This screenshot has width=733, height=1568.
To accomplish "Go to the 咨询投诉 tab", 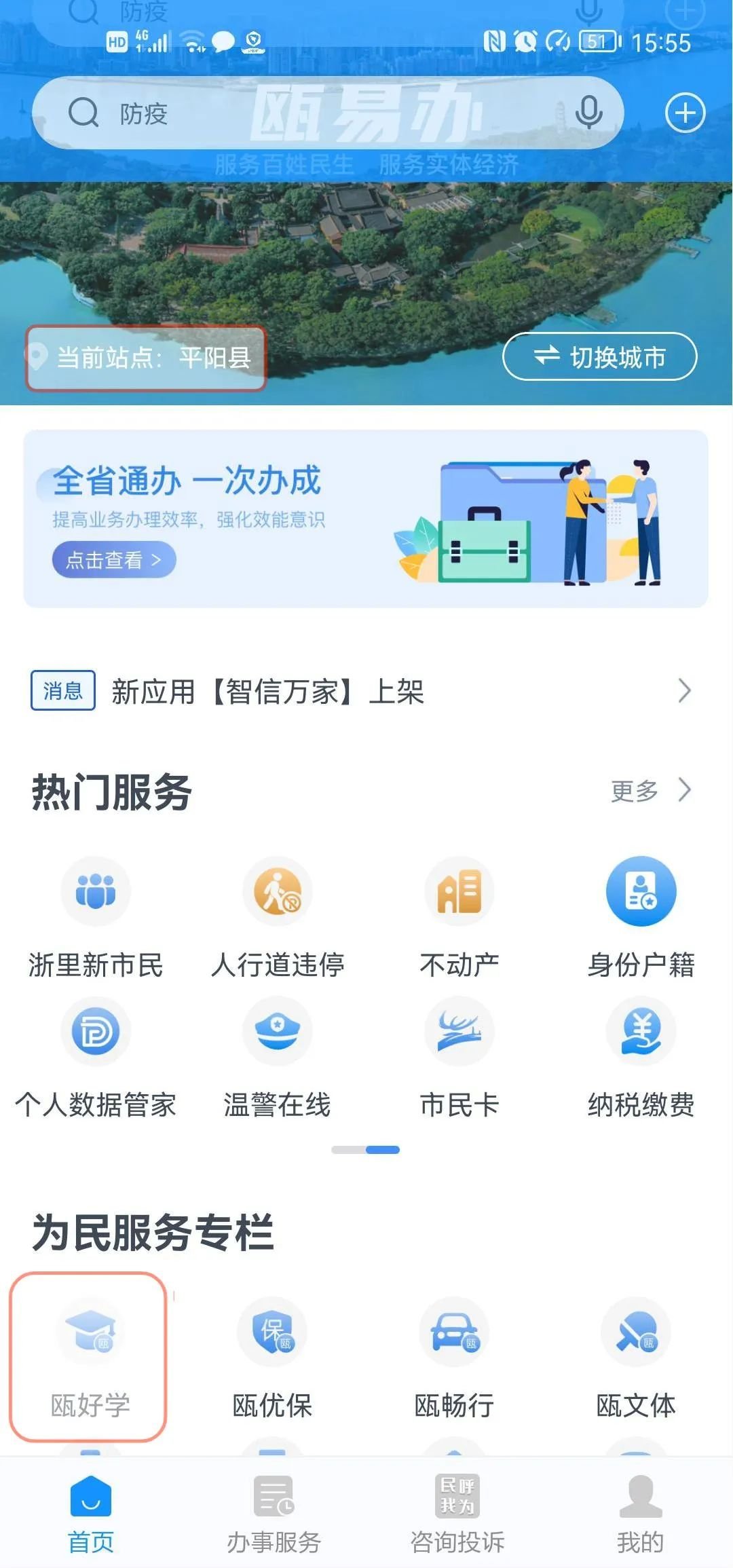I will (x=457, y=1512).
